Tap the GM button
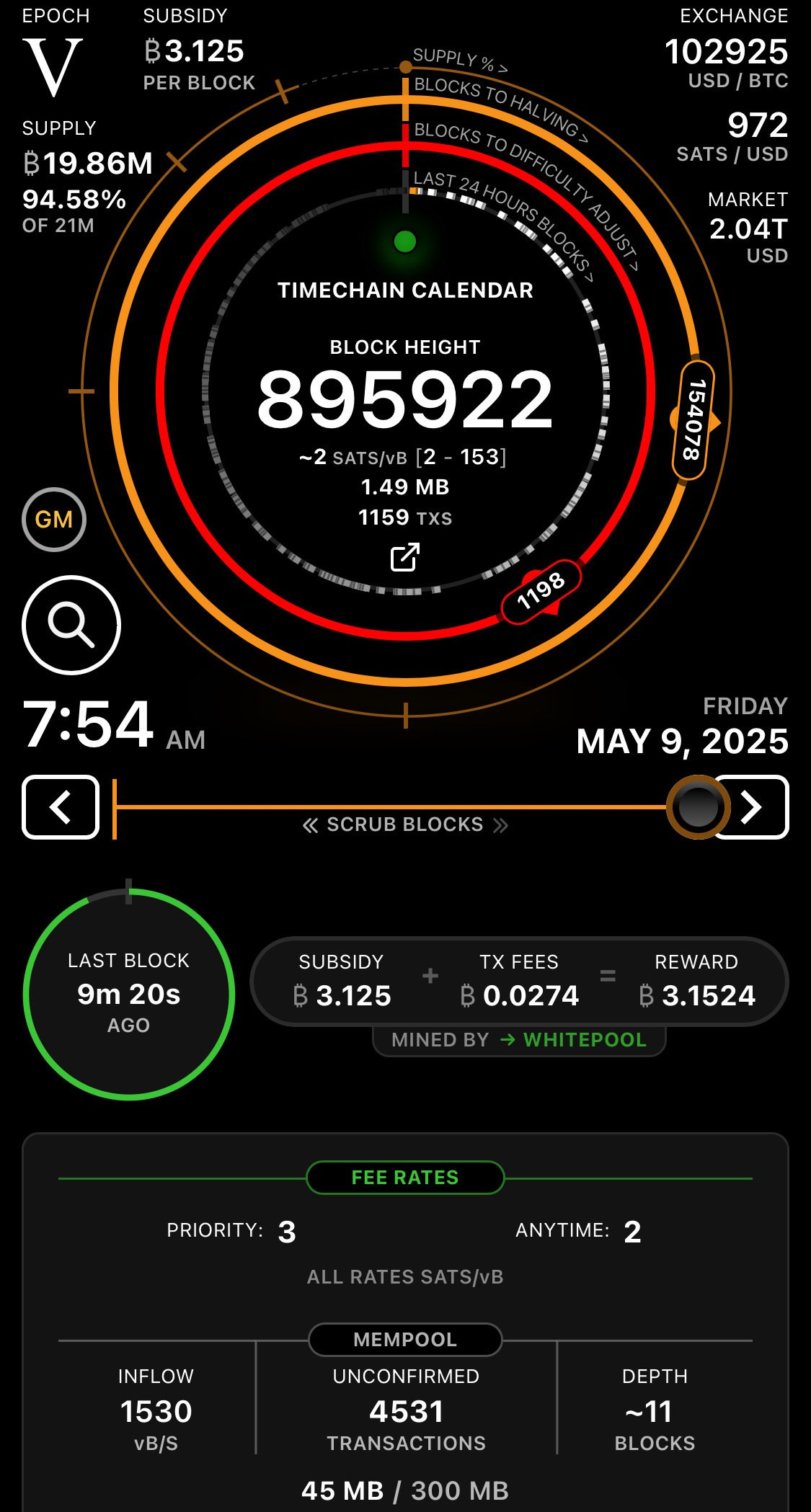Screen dimensions: 811x1512 click(x=54, y=520)
